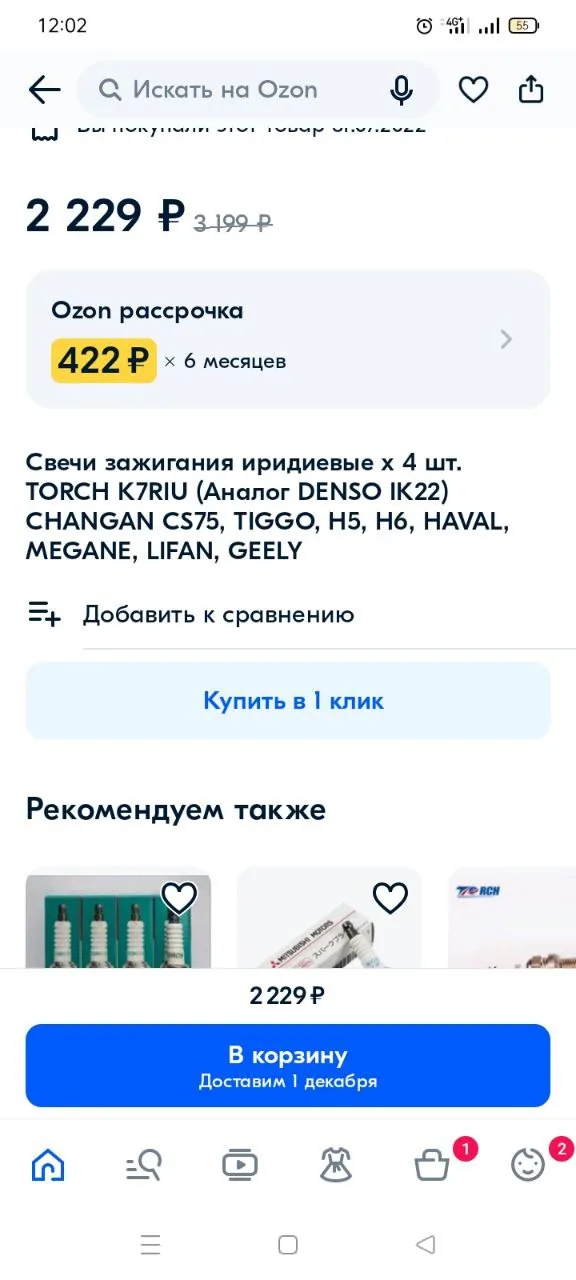Share this product
The height and width of the screenshot is (1280, 576).
(x=530, y=90)
